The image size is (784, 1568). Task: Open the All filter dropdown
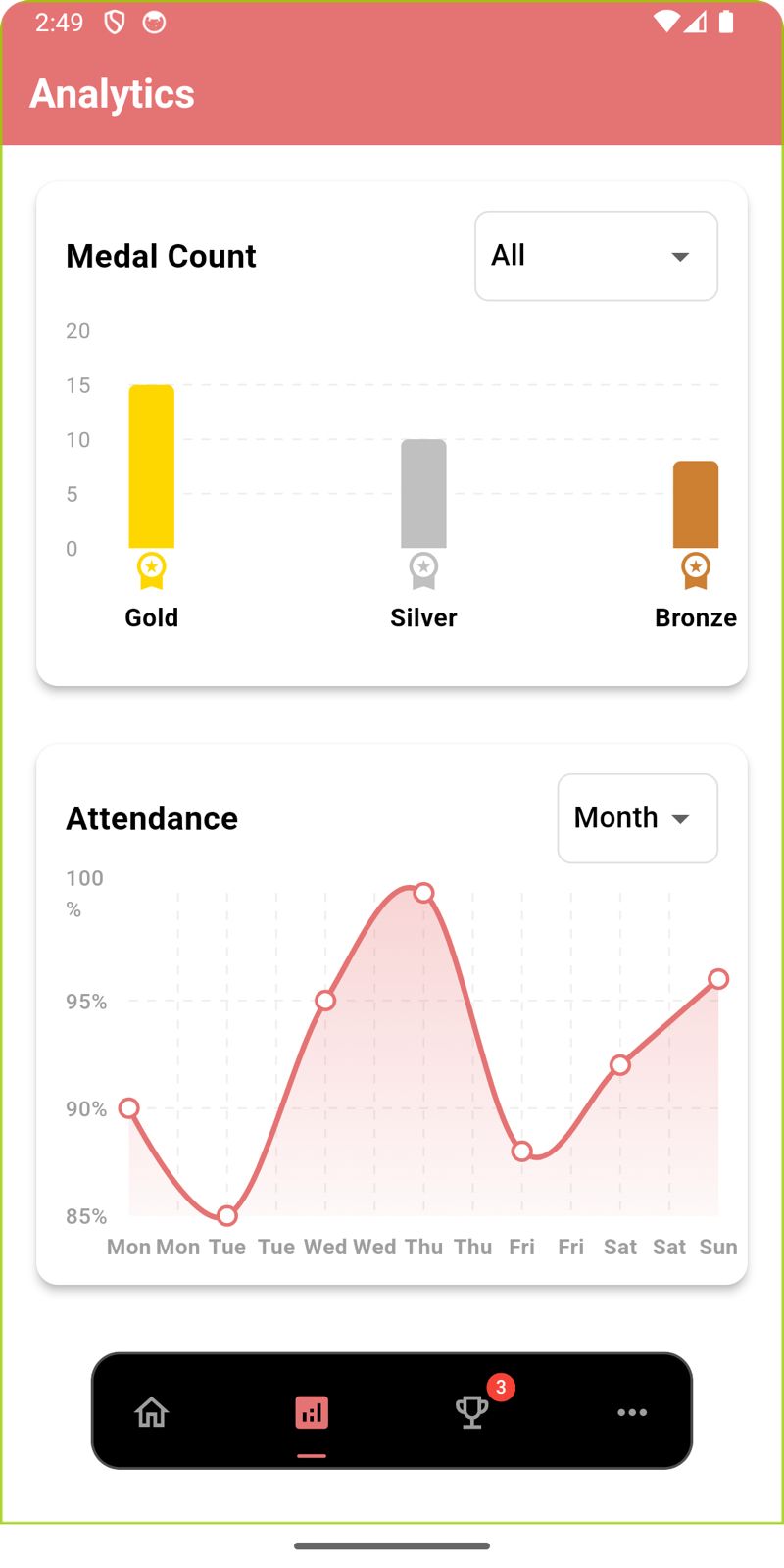point(596,256)
